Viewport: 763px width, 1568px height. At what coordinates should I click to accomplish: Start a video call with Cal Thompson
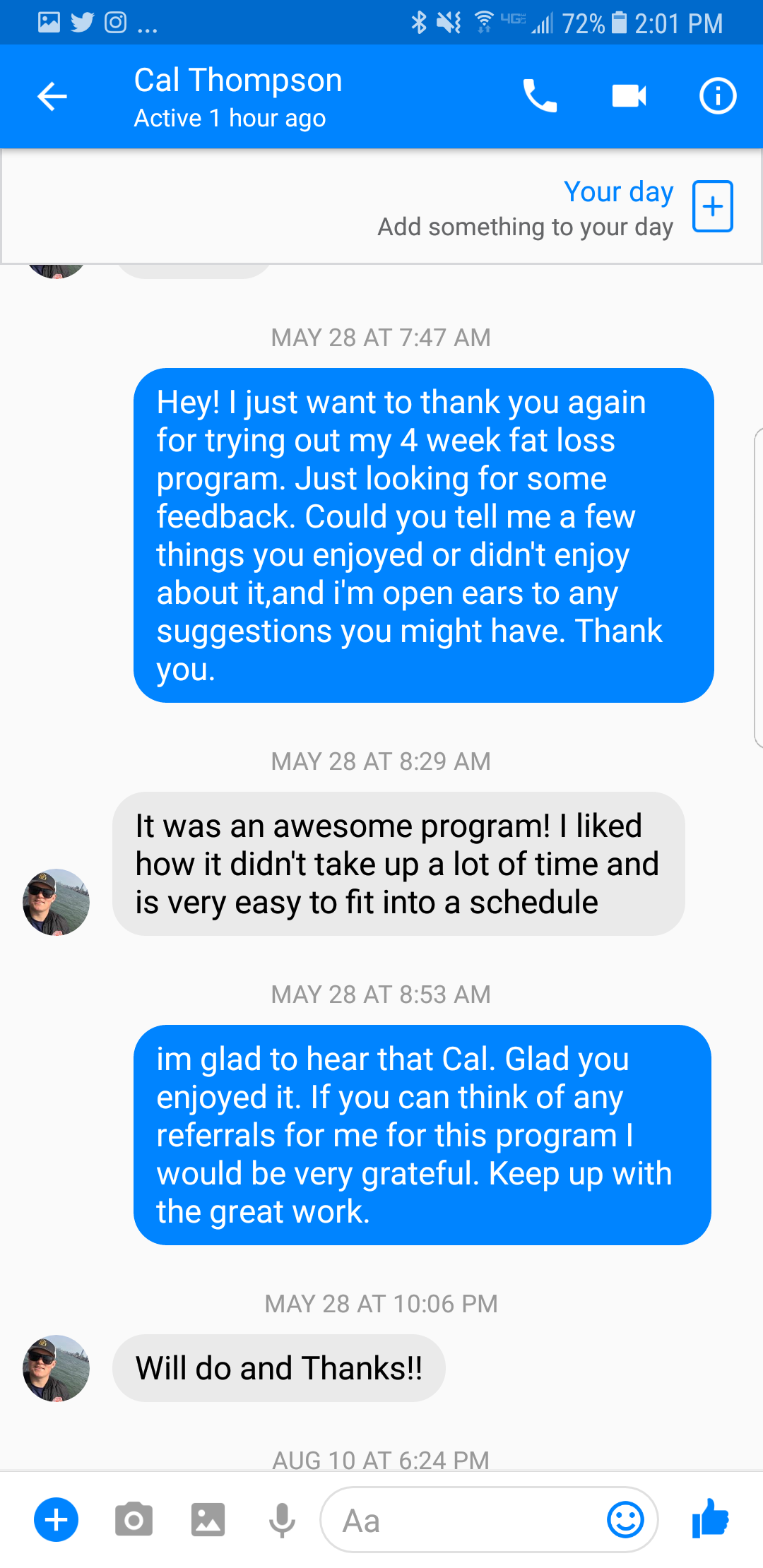tap(629, 96)
